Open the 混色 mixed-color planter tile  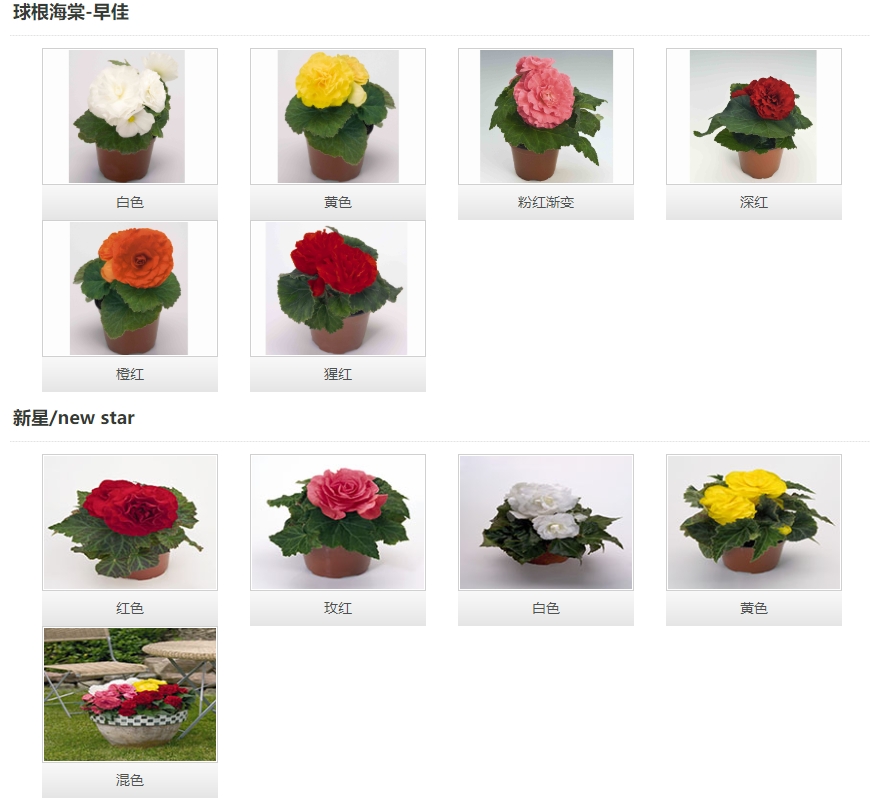click(130, 695)
